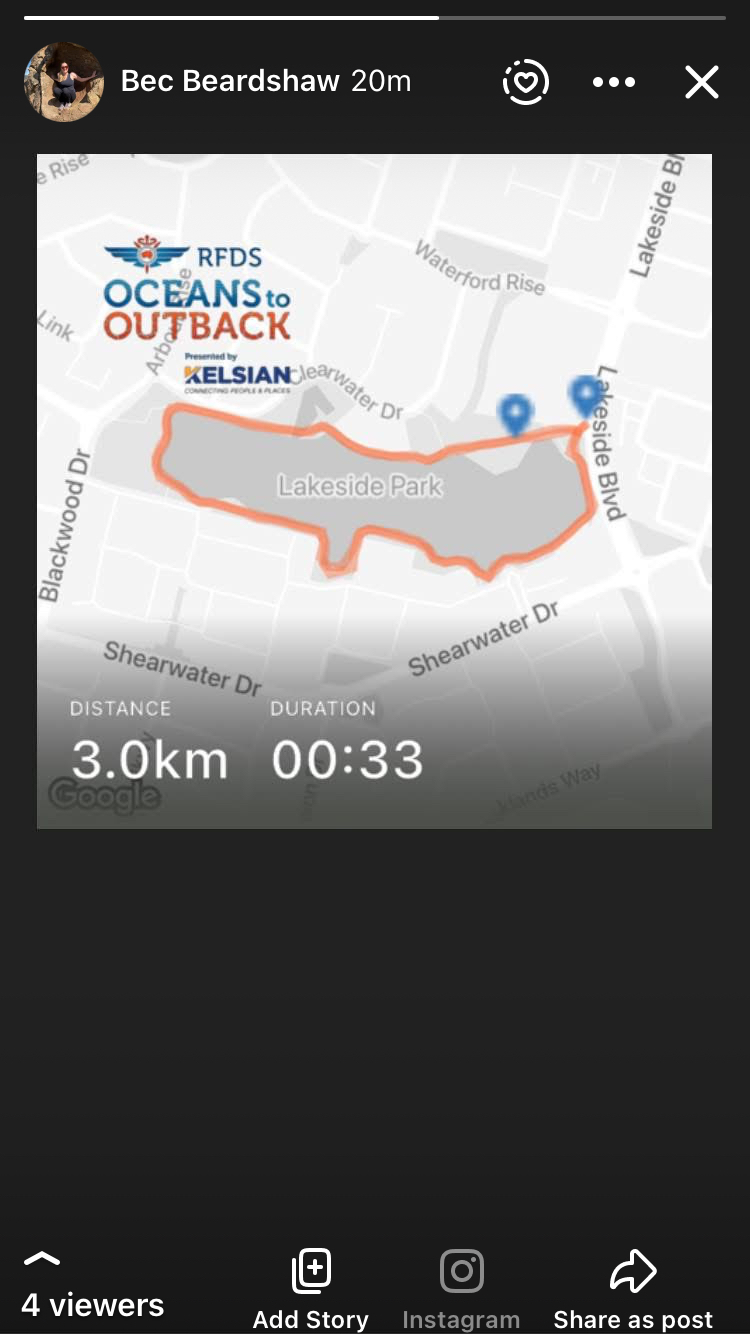Open the three-dot more options menu
The width and height of the screenshot is (750, 1334).
[x=613, y=82]
